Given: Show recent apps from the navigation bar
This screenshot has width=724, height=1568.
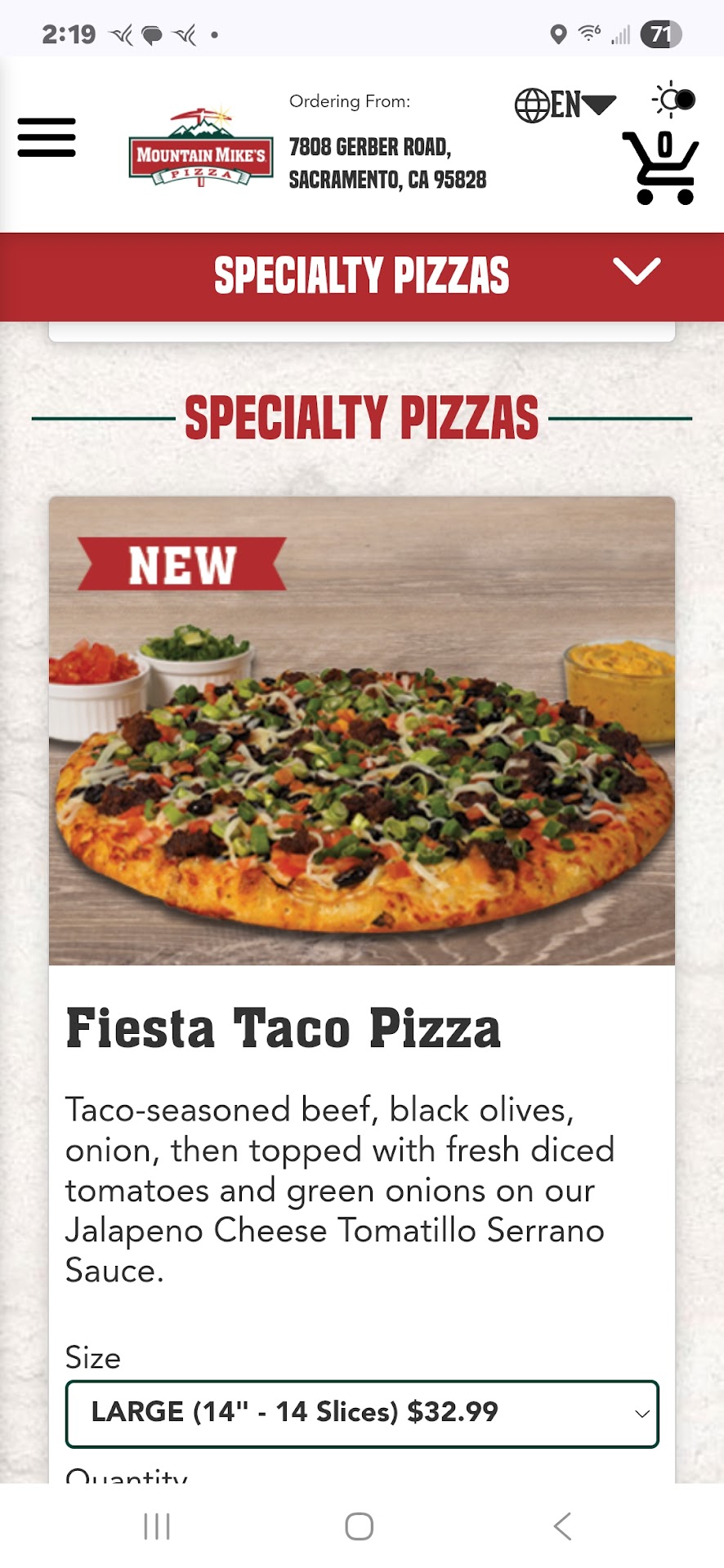Looking at the screenshot, I should (x=157, y=1526).
